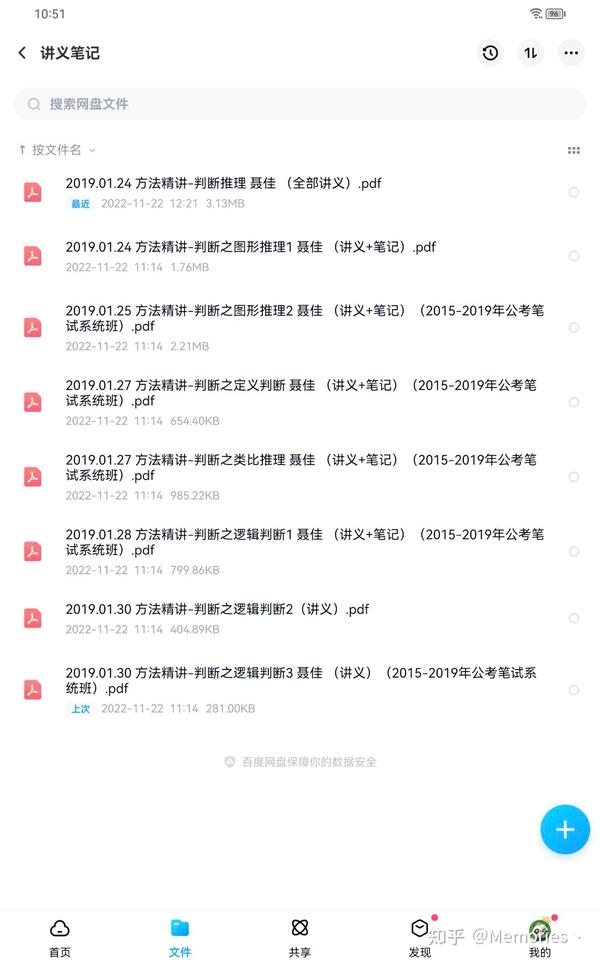Screen dimensions: 600x960
Task: Switch to grid view layout
Action: (x=574, y=151)
